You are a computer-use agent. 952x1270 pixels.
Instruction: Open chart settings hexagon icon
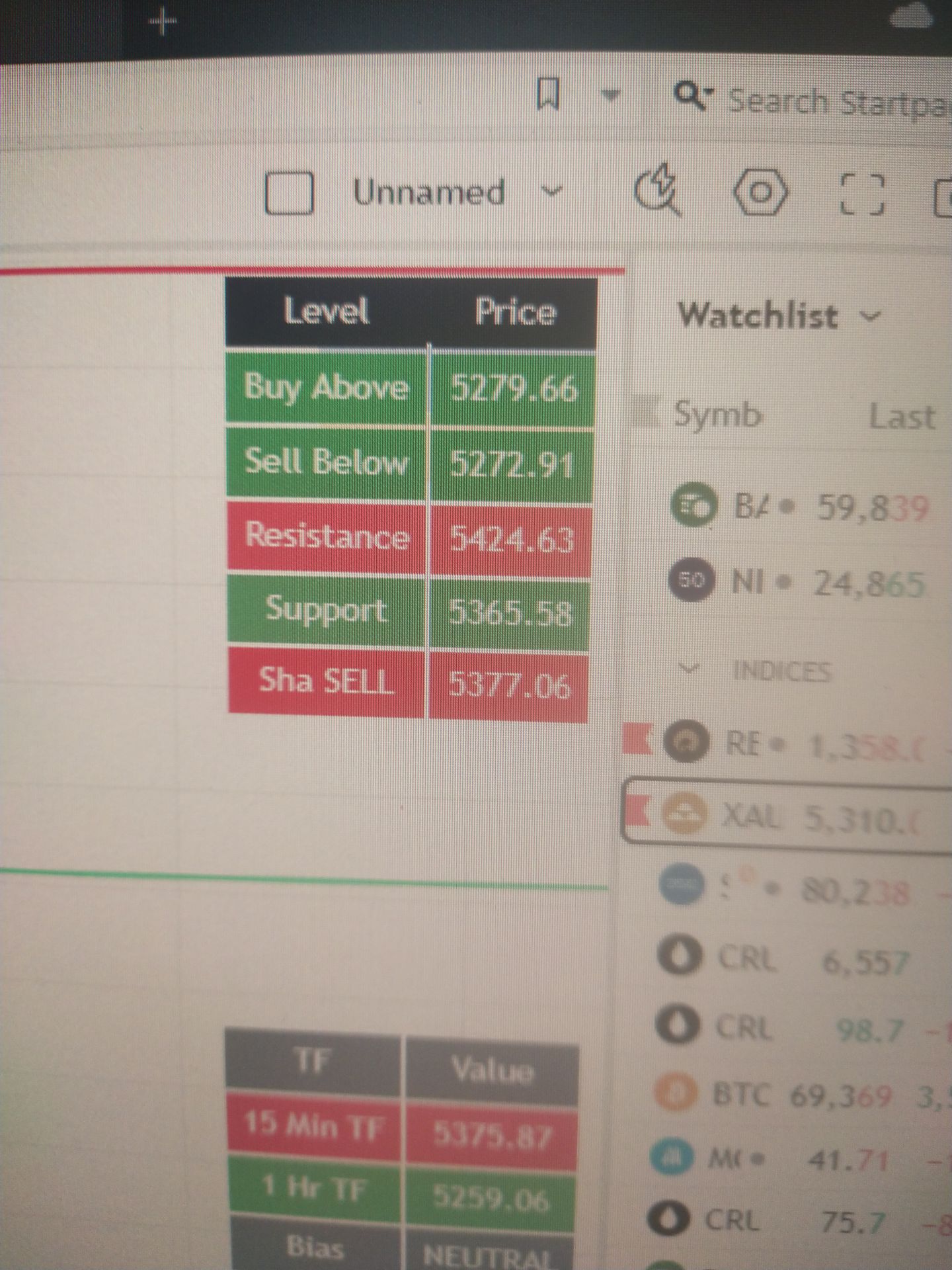coord(760,192)
